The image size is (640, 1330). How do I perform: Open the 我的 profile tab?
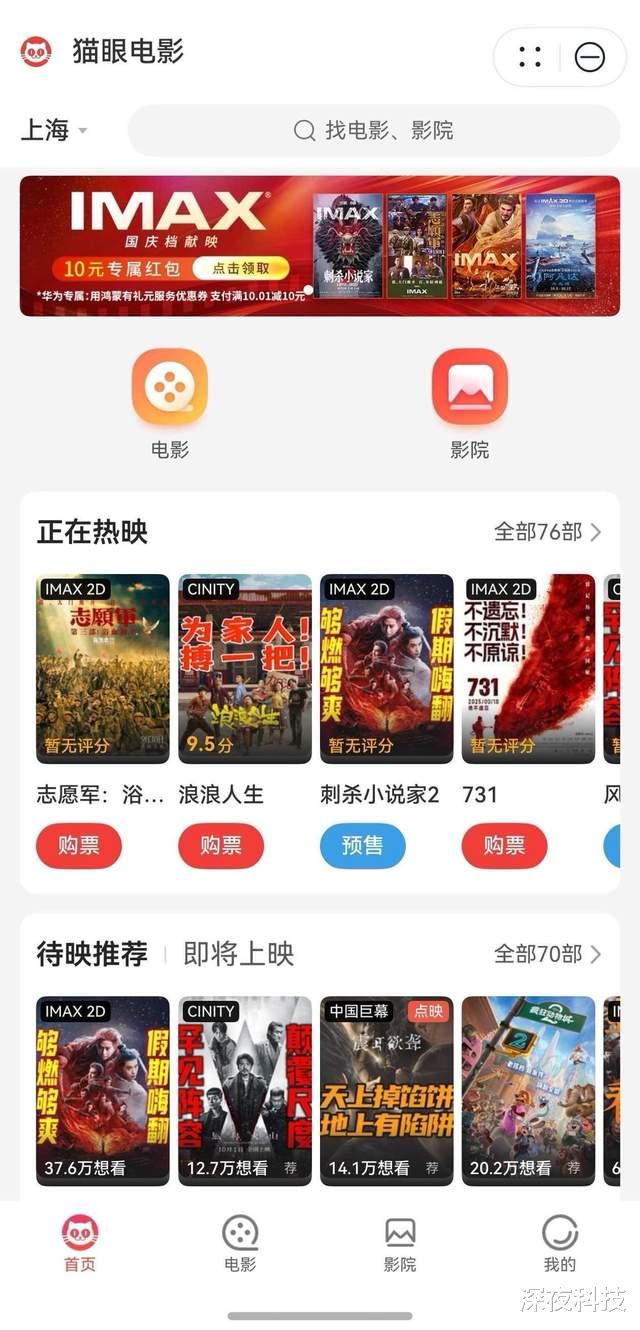point(560,1244)
